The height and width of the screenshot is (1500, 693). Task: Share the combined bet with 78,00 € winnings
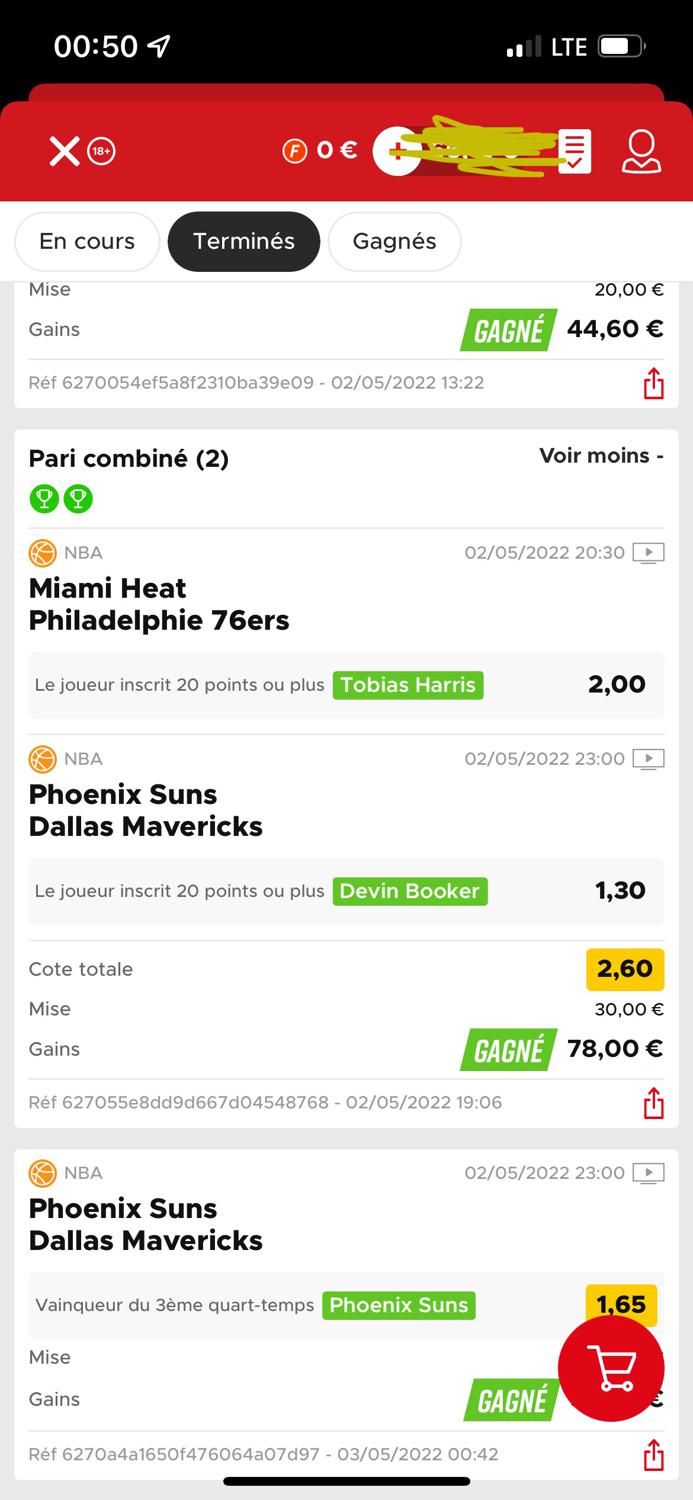653,1103
